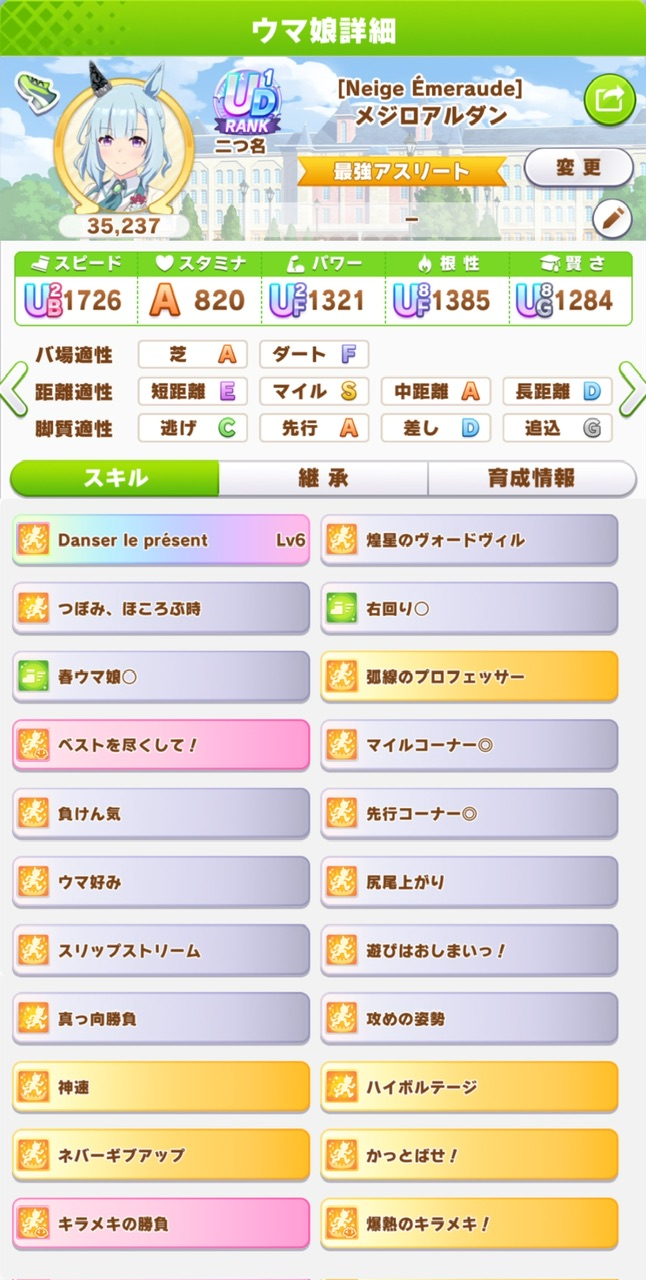The image size is (646, 1280).
Task: Show details for ベストを尽くして！
Action: [161, 746]
